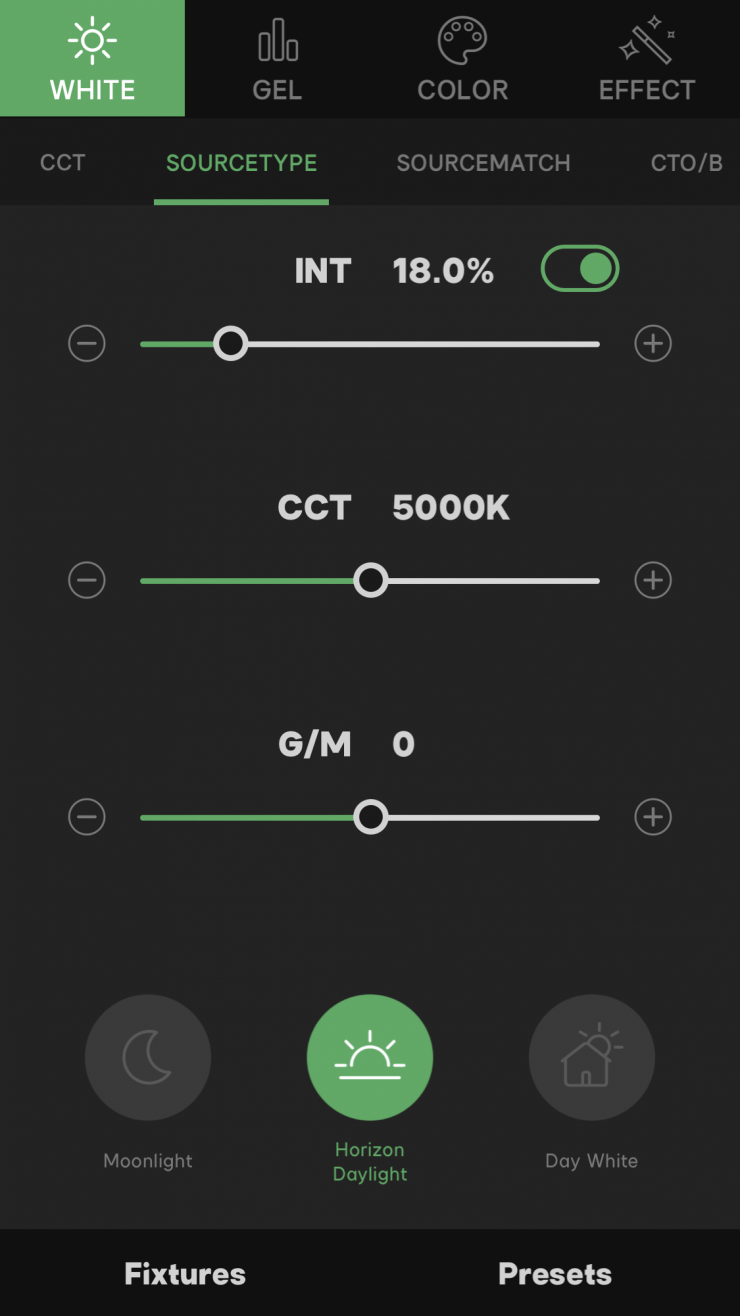
Task: Decrease INT with the minus button
Action: [87, 344]
